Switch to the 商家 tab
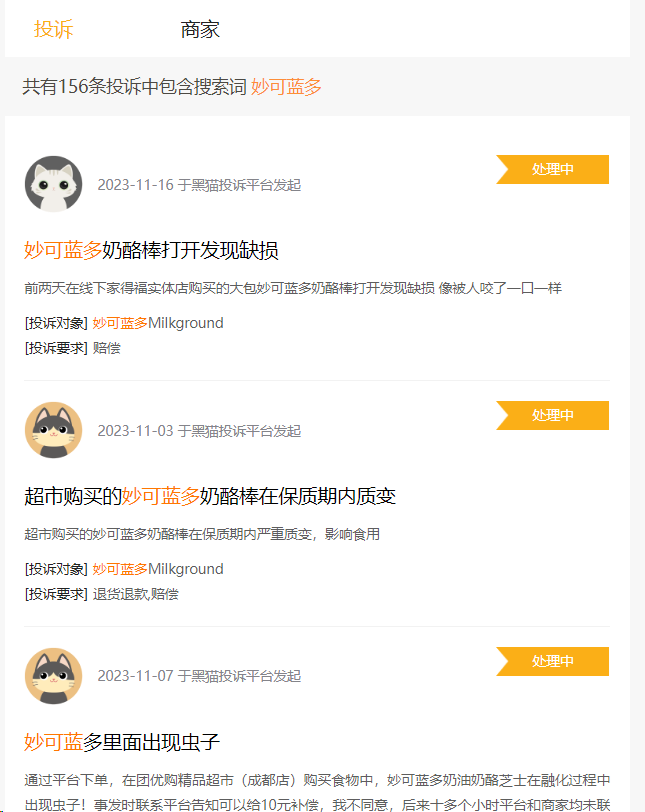This screenshot has width=645, height=812. 200,30
